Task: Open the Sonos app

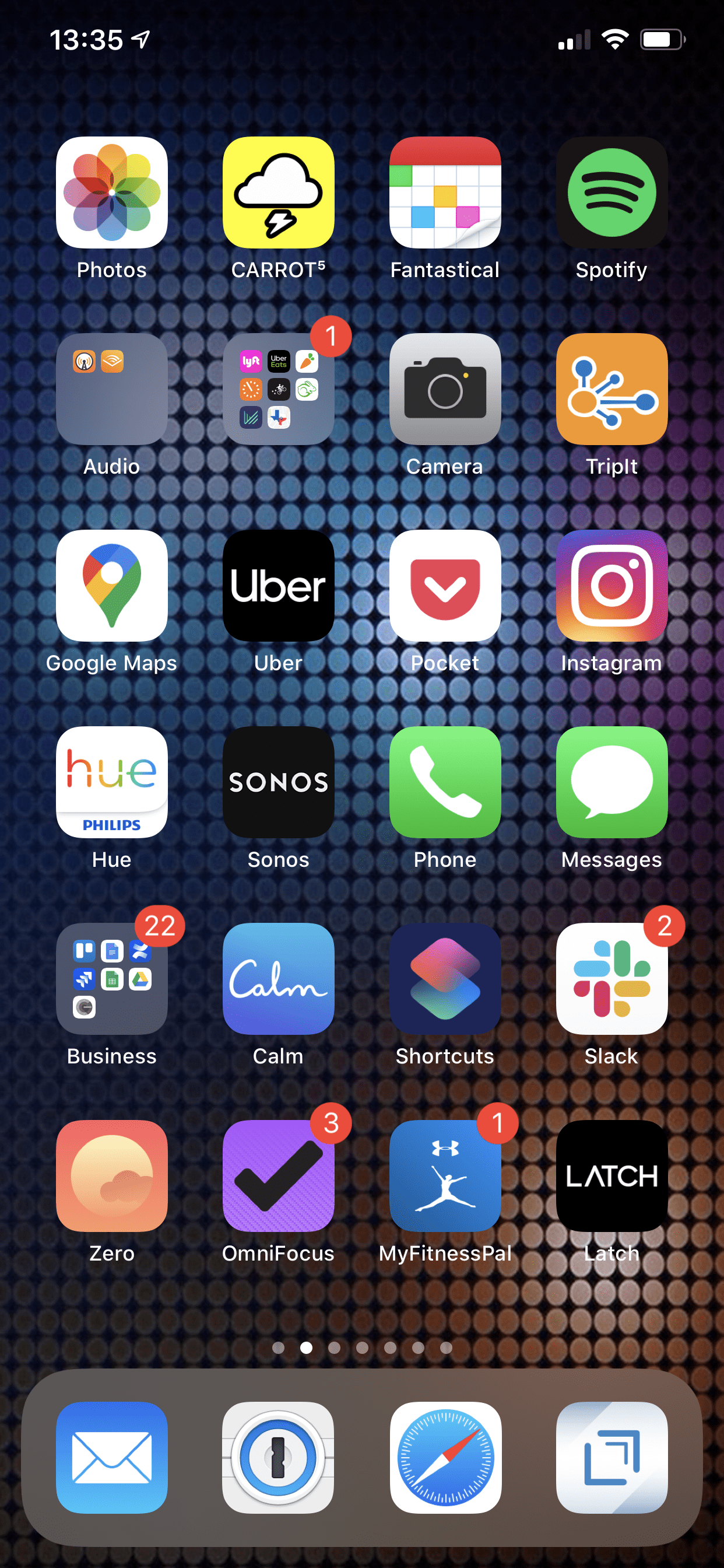Action: pyautogui.click(x=279, y=782)
